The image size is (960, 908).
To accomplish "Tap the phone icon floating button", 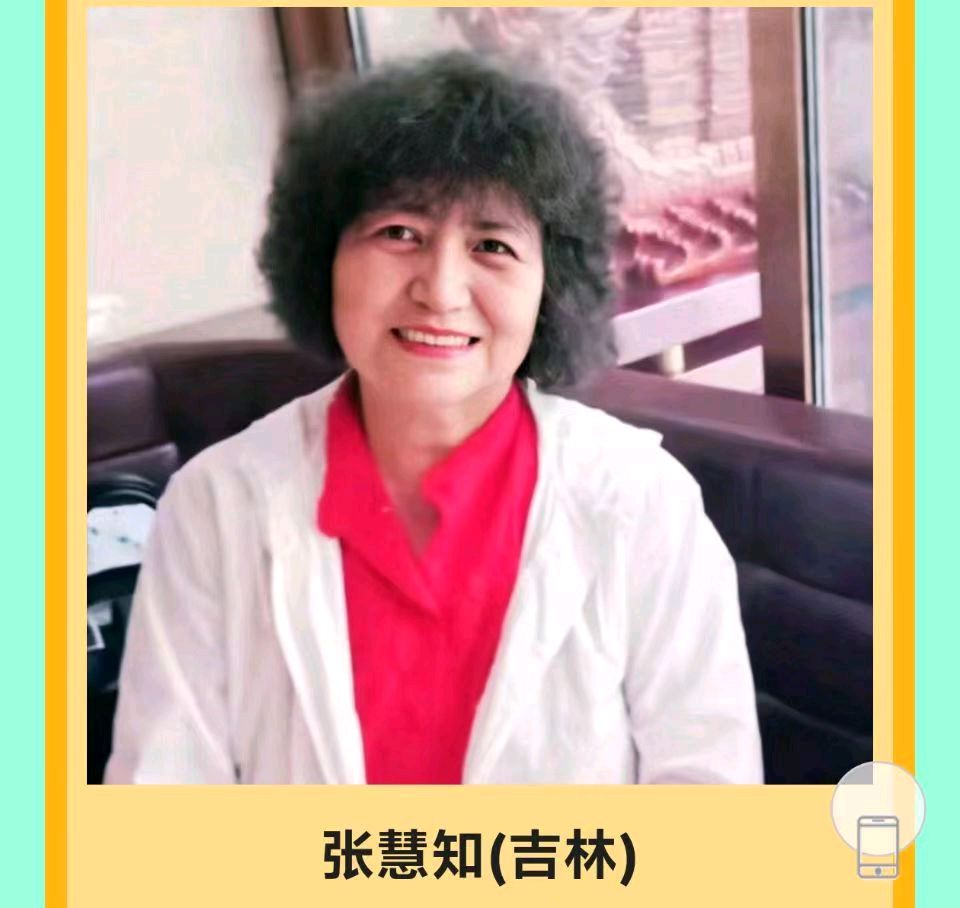I will point(877,848).
